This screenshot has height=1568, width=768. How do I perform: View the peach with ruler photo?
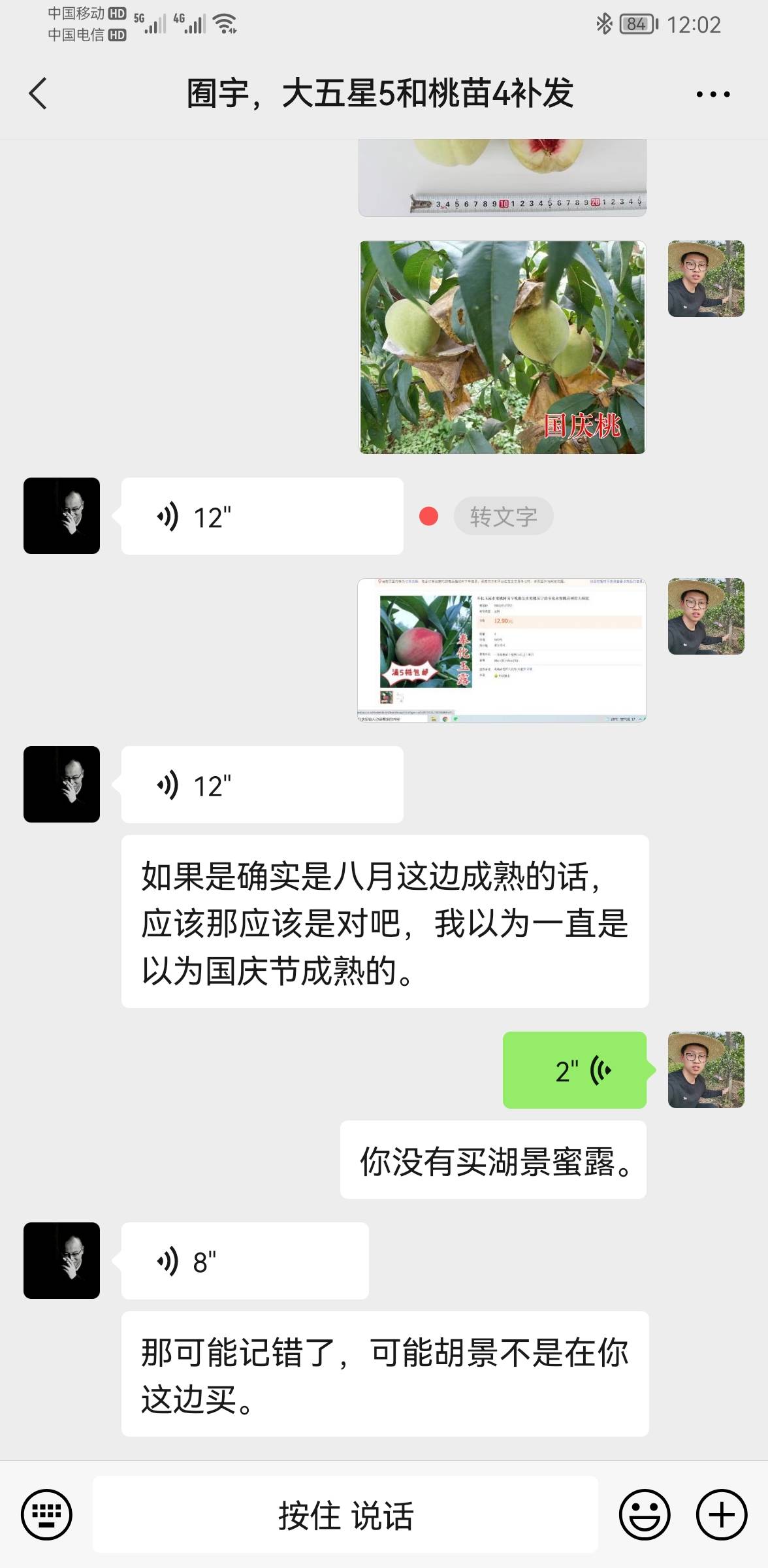point(502,178)
